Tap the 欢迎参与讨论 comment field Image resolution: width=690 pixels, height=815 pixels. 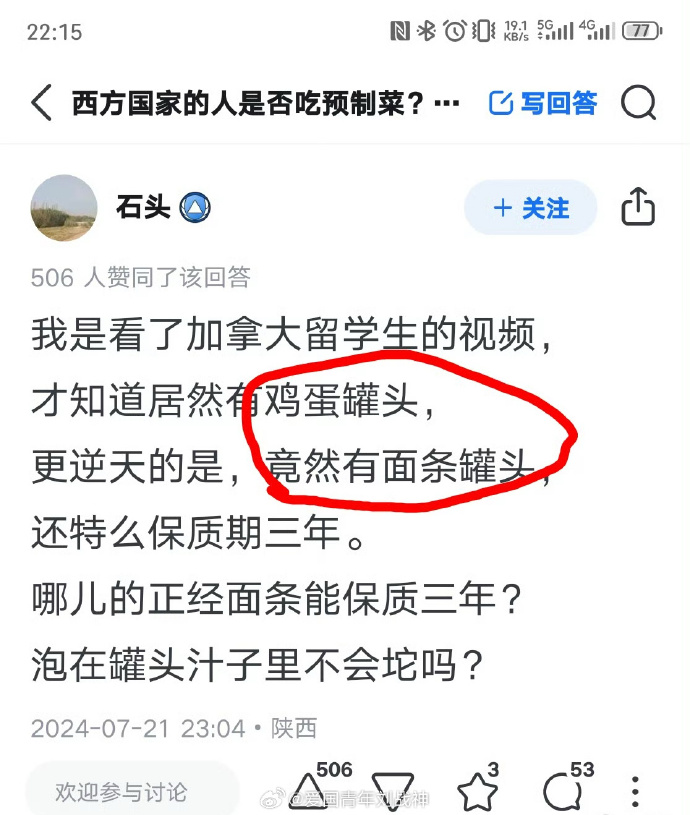pos(132,792)
